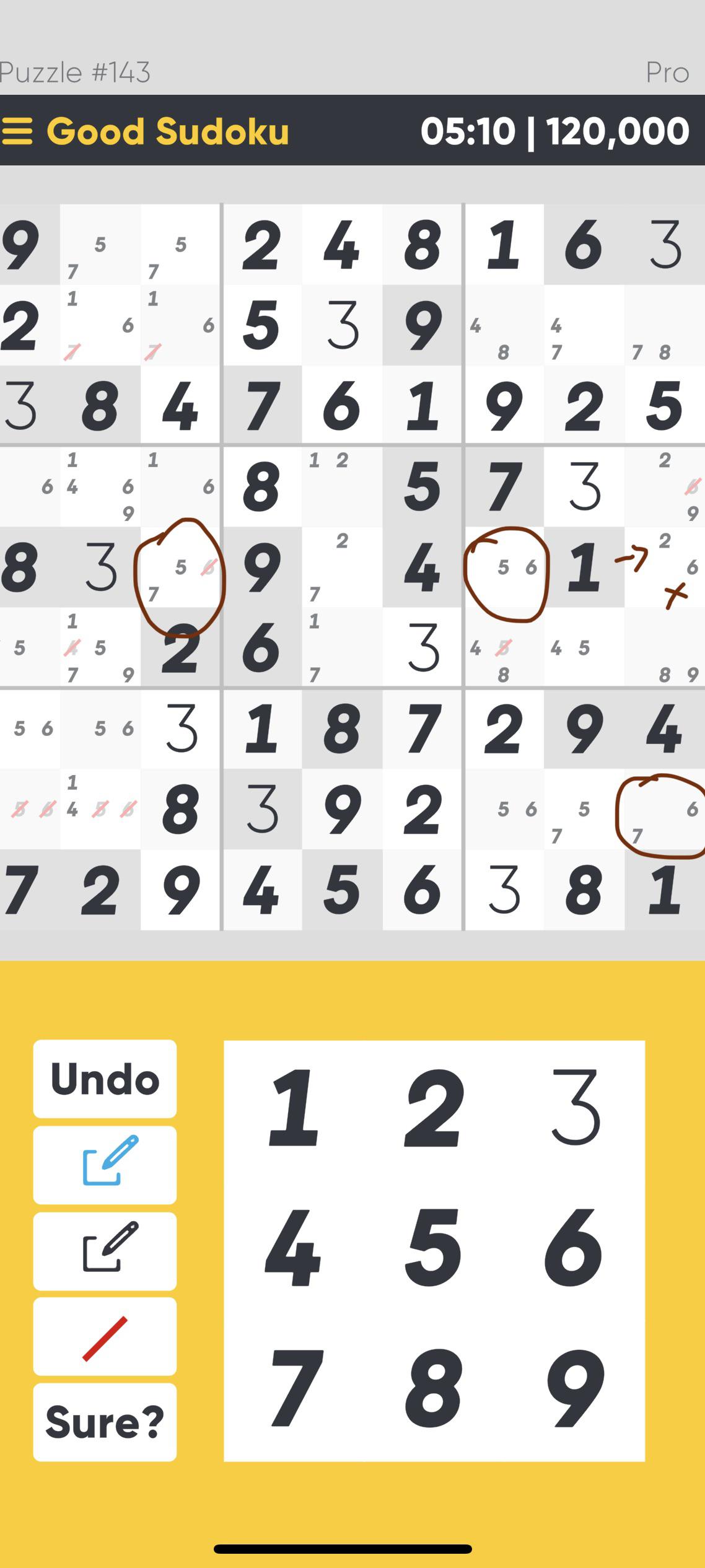Tap the Undo button
The image size is (705, 1568).
(105, 1079)
